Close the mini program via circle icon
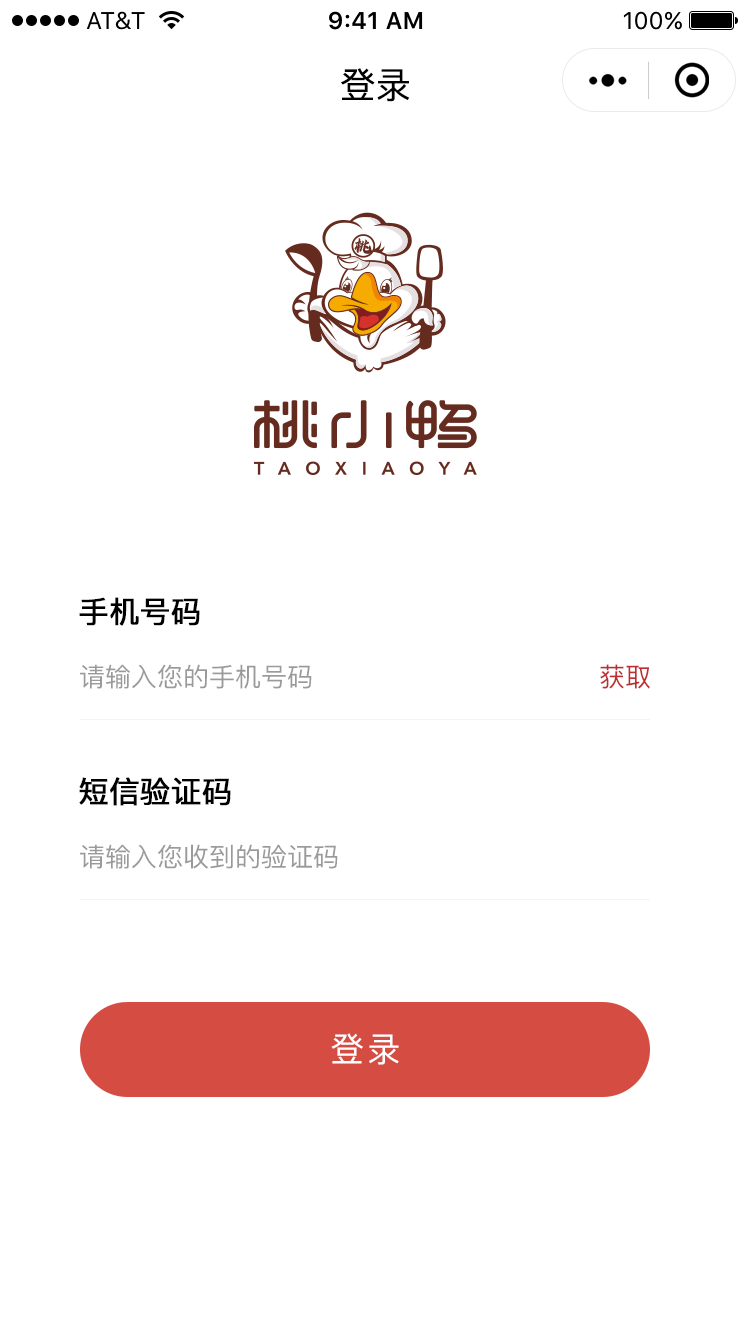 click(691, 81)
